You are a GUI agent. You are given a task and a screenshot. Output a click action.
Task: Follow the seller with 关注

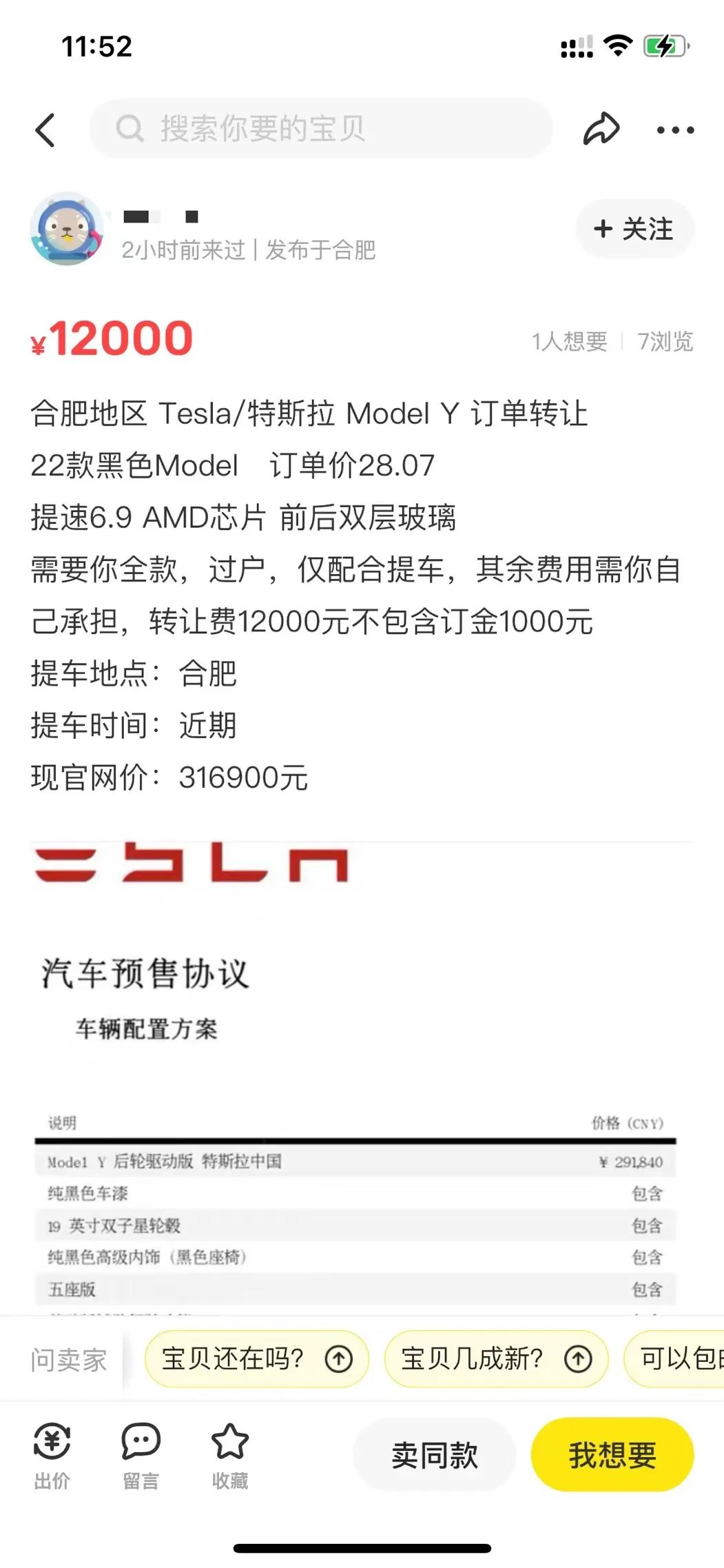point(634,229)
